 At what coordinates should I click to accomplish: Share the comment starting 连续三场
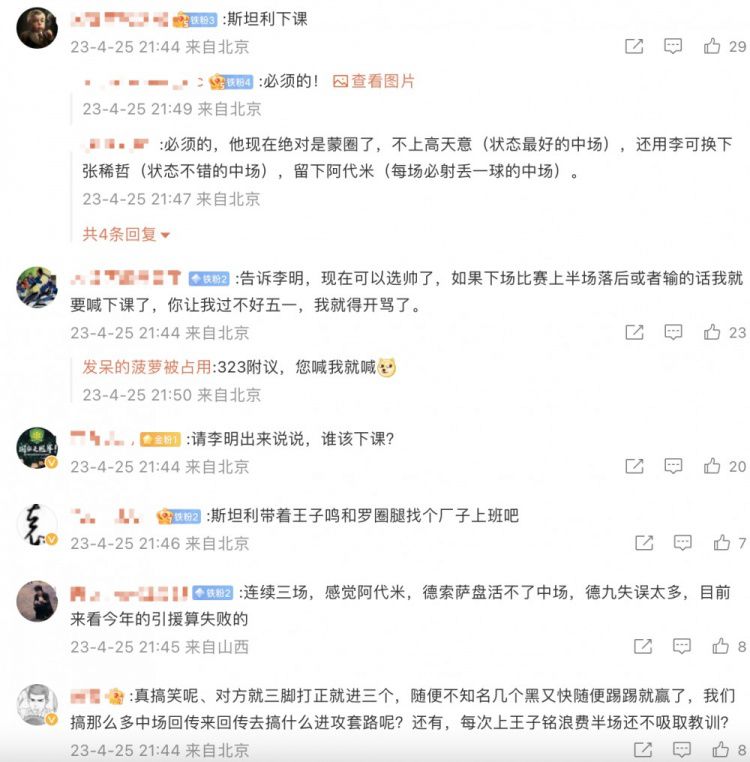(x=644, y=647)
